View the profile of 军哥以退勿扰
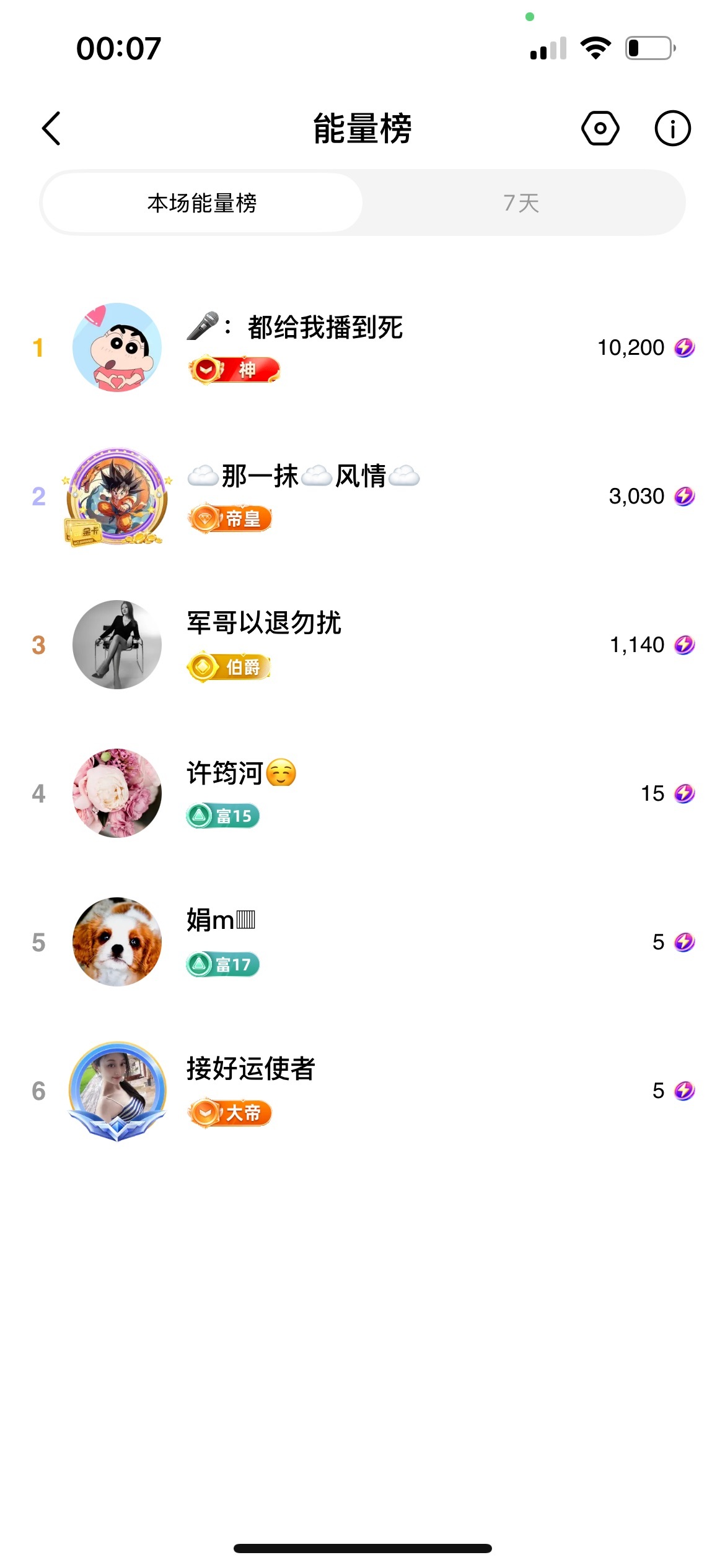This screenshot has width=725, height=1568. [x=264, y=644]
